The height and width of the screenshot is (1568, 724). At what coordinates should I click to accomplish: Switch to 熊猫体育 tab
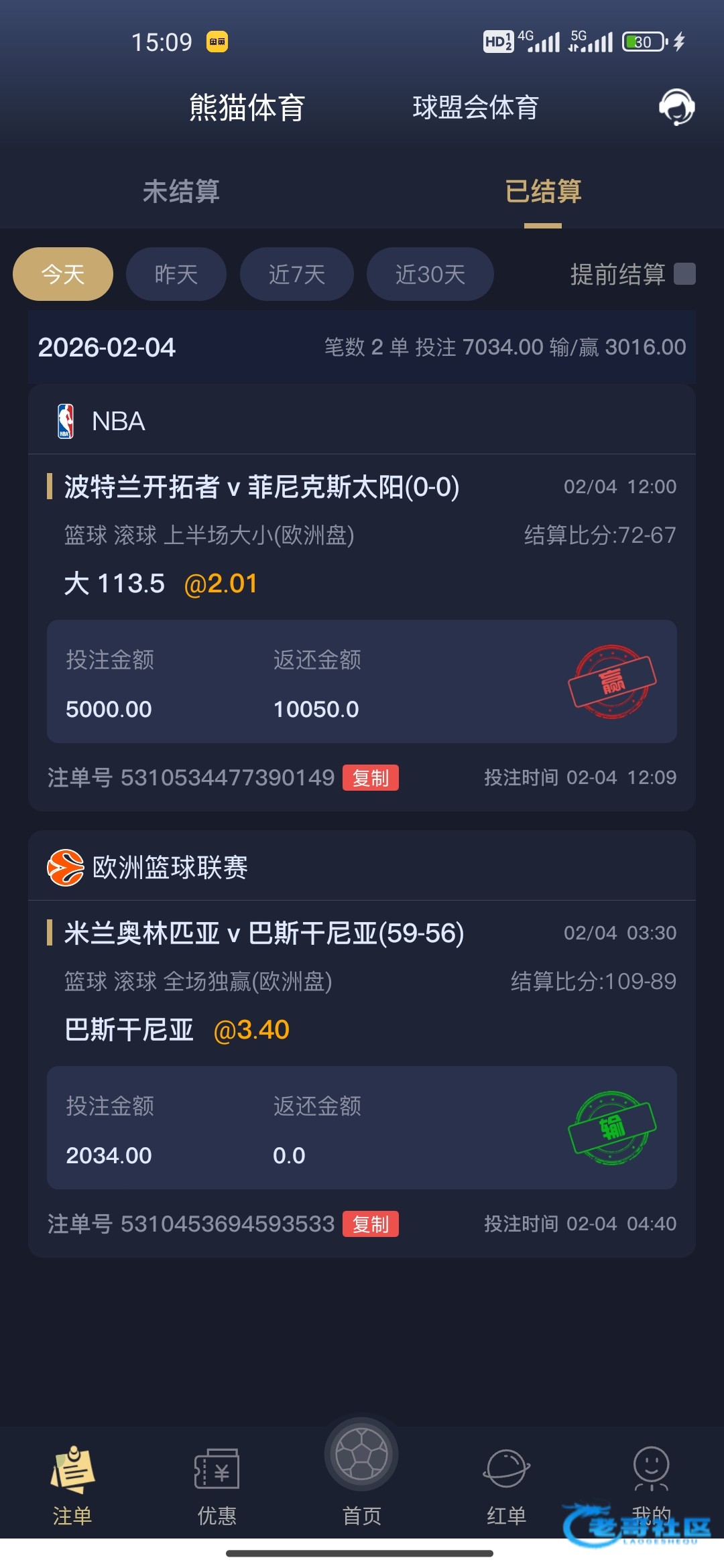tap(247, 107)
